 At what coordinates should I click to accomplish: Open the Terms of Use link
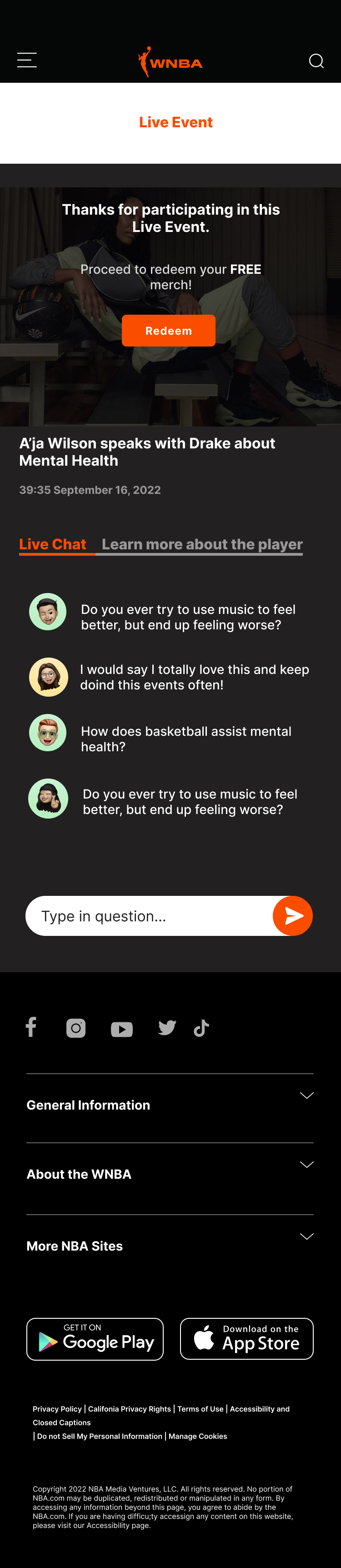(x=201, y=1408)
